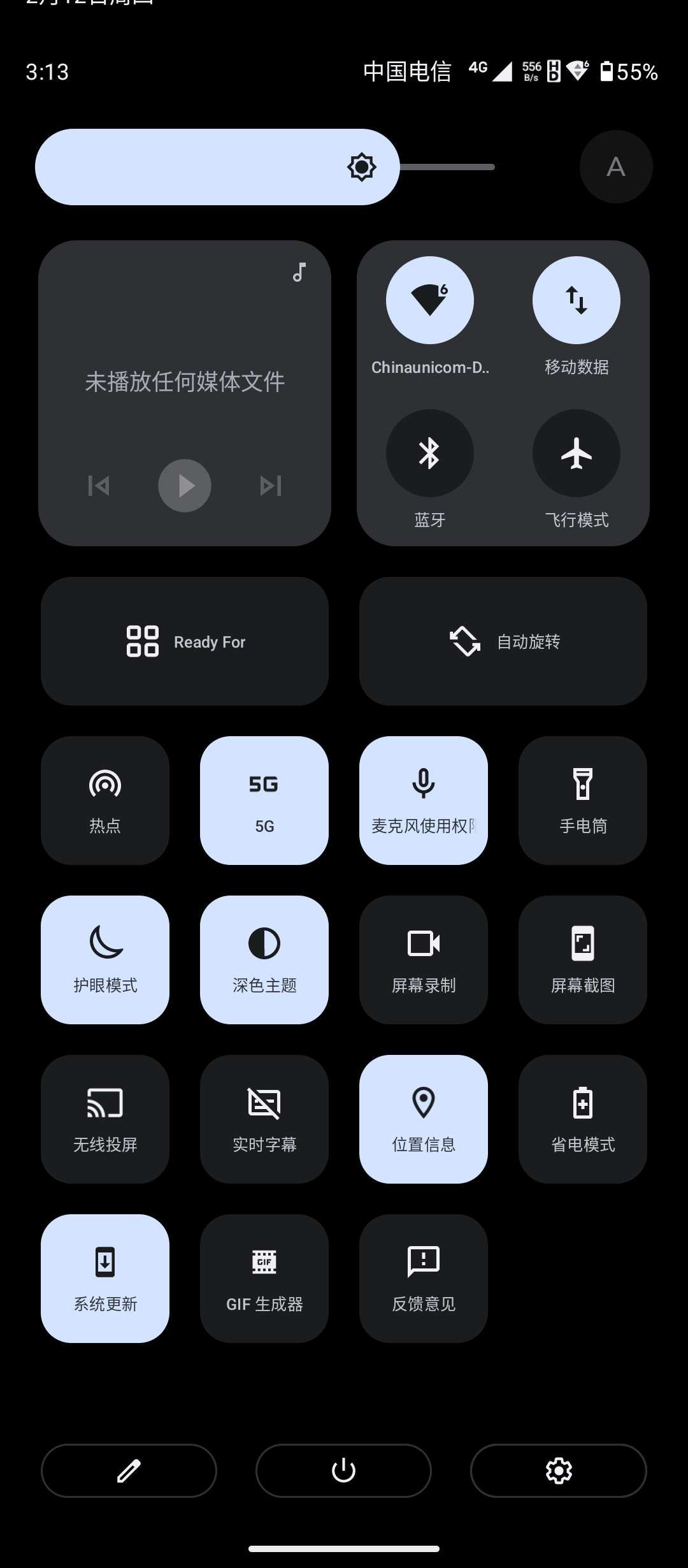
Task: Enable 飞行模式 airplane mode
Action: coord(576,453)
